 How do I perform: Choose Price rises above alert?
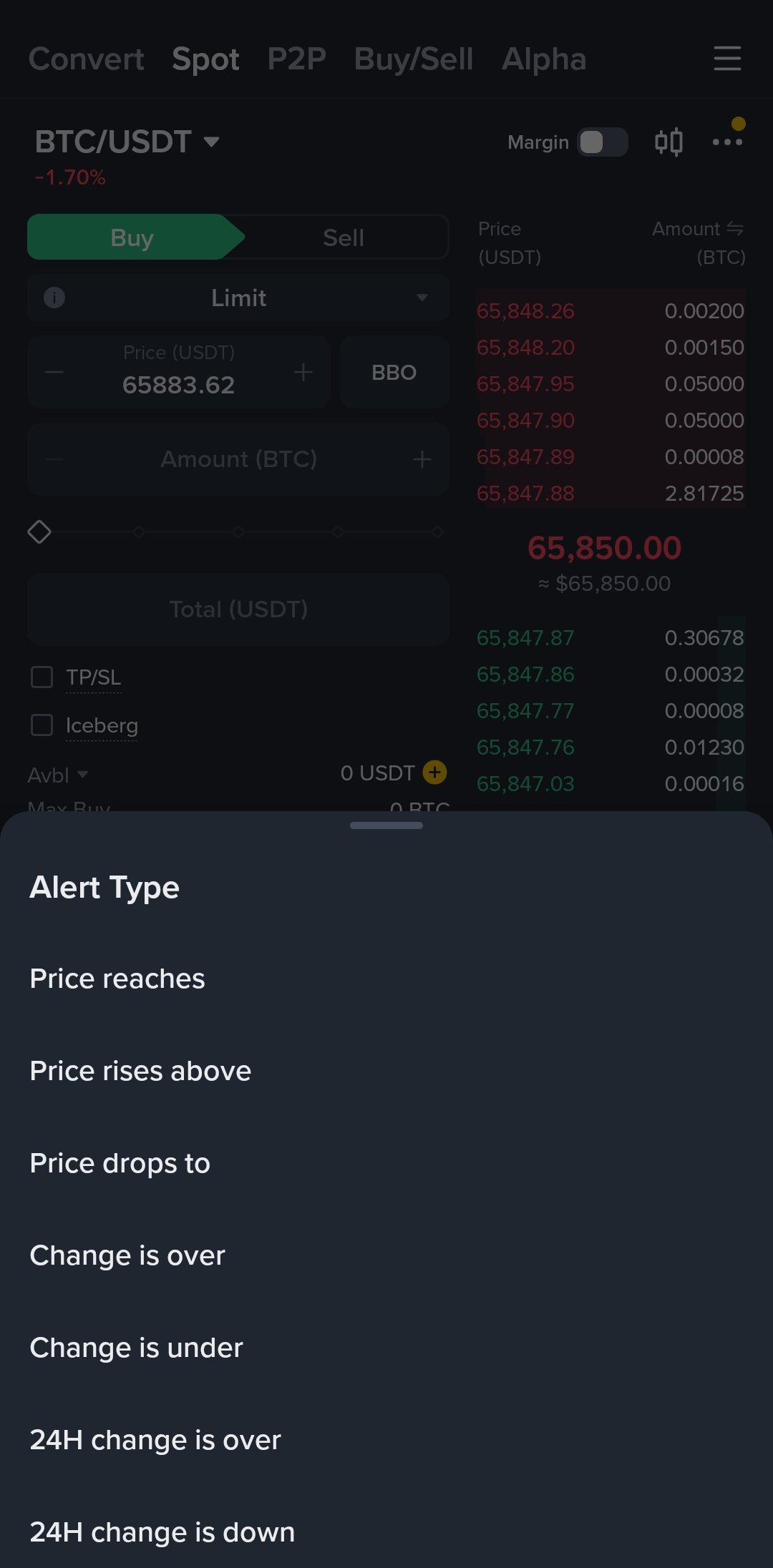click(140, 1071)
